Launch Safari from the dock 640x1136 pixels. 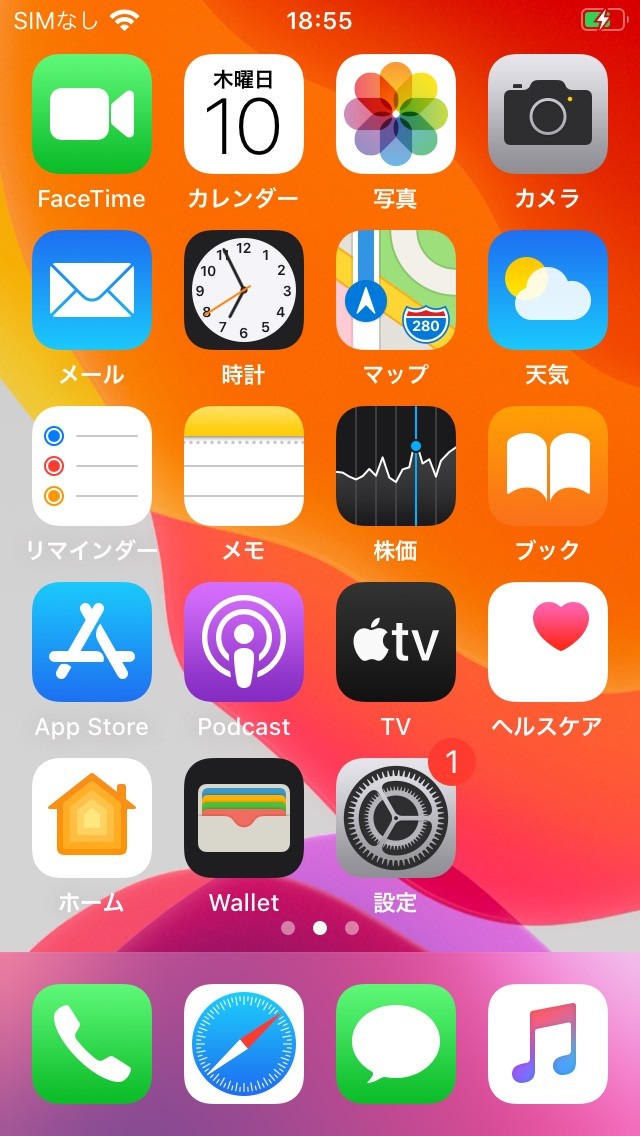click(244, 1044)
